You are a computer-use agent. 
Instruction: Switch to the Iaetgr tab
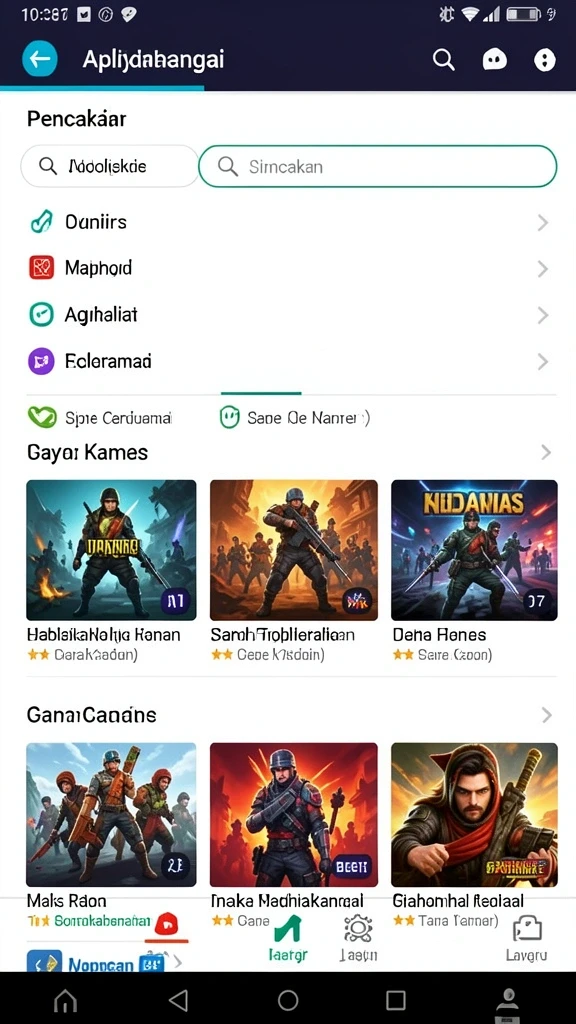pyautogui.click(x=287, y=938)
